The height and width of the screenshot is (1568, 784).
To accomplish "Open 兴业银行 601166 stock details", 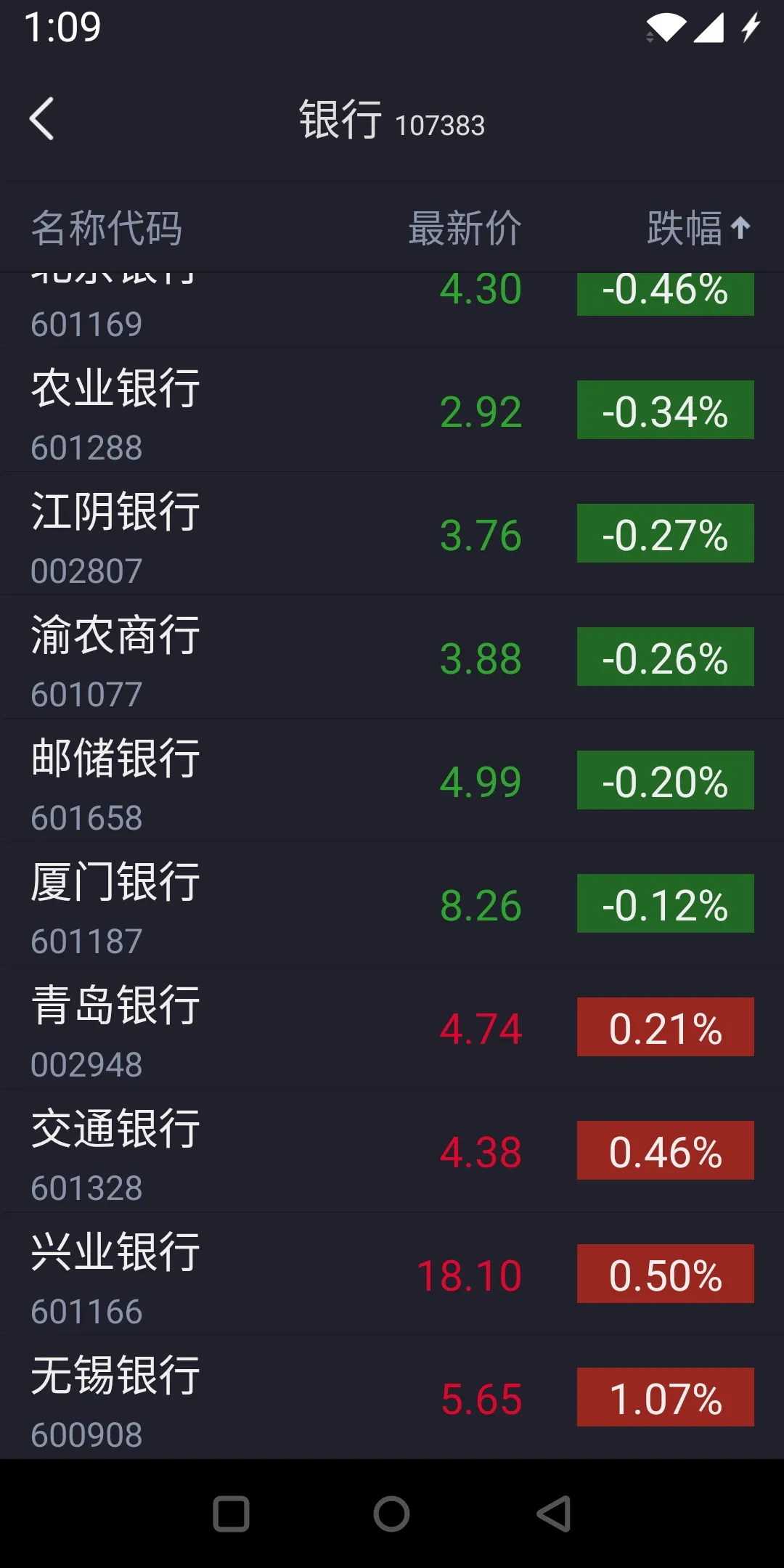I will click(x=392, y=1274).
